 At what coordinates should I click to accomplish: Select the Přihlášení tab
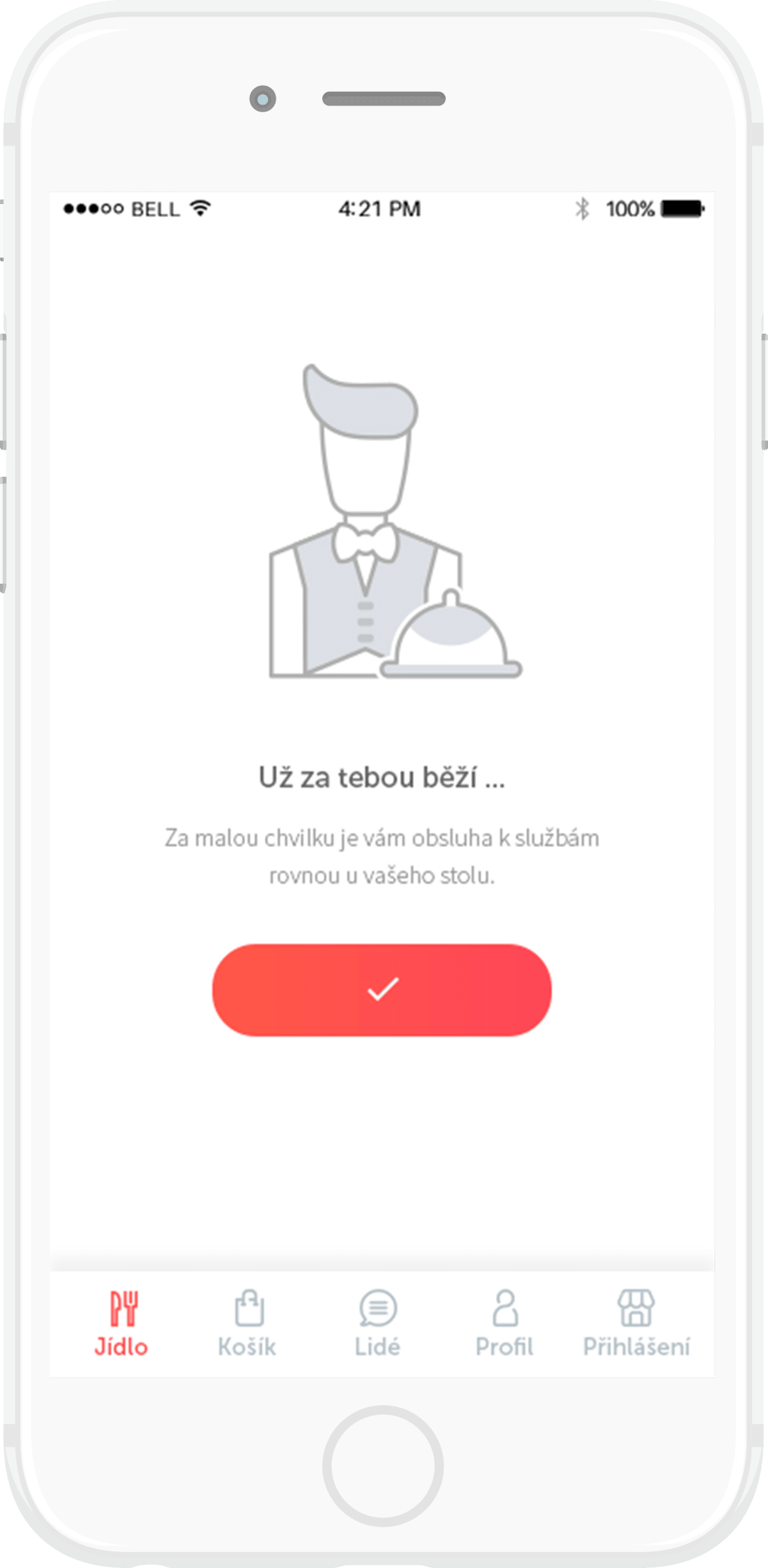point(636,1324)
